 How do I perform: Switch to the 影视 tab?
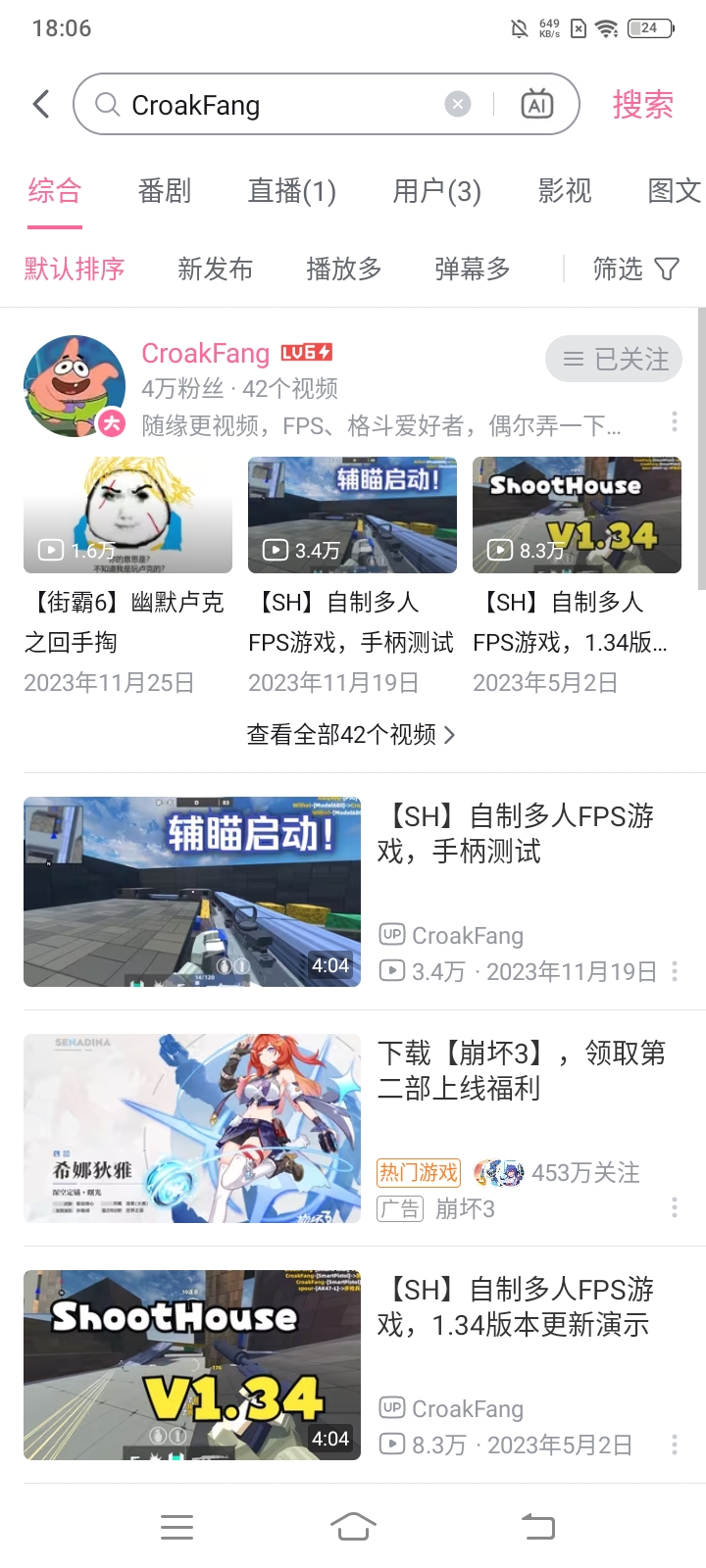coord(565,191)
